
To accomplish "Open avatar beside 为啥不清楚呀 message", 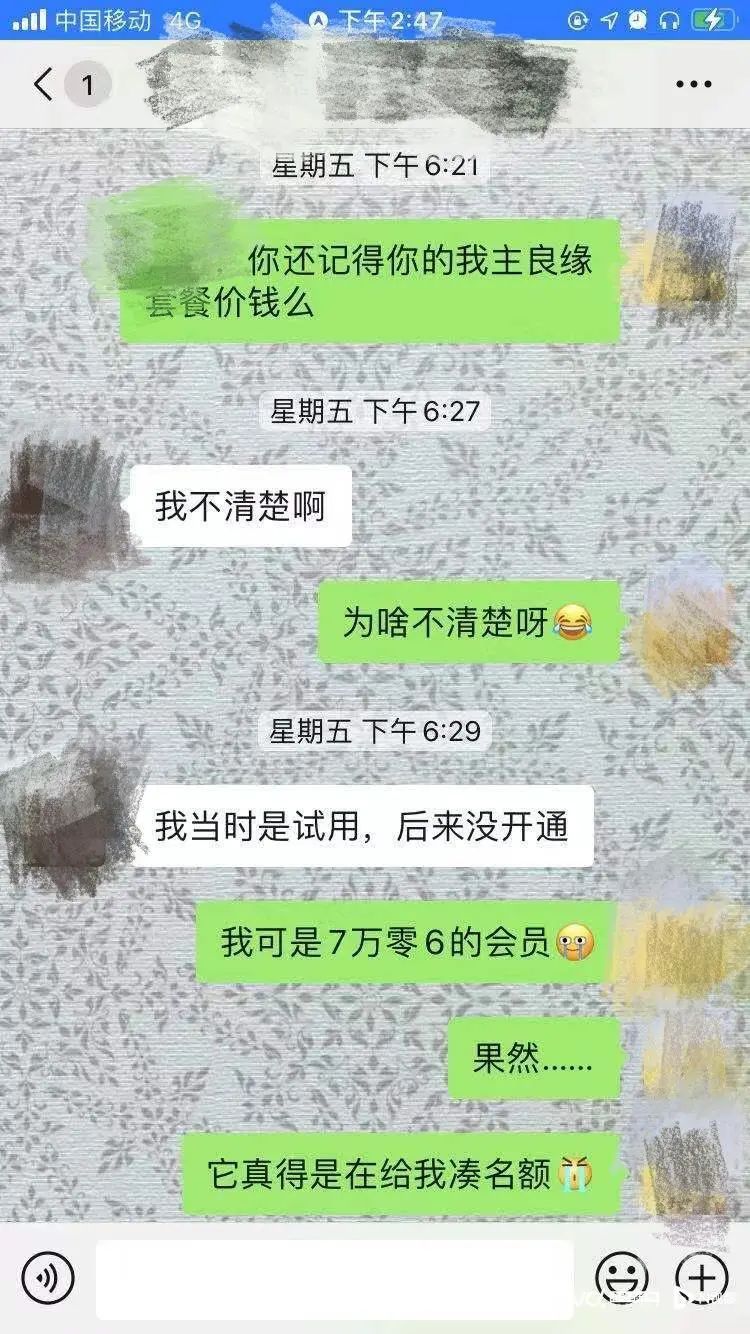I will [686, 624].
